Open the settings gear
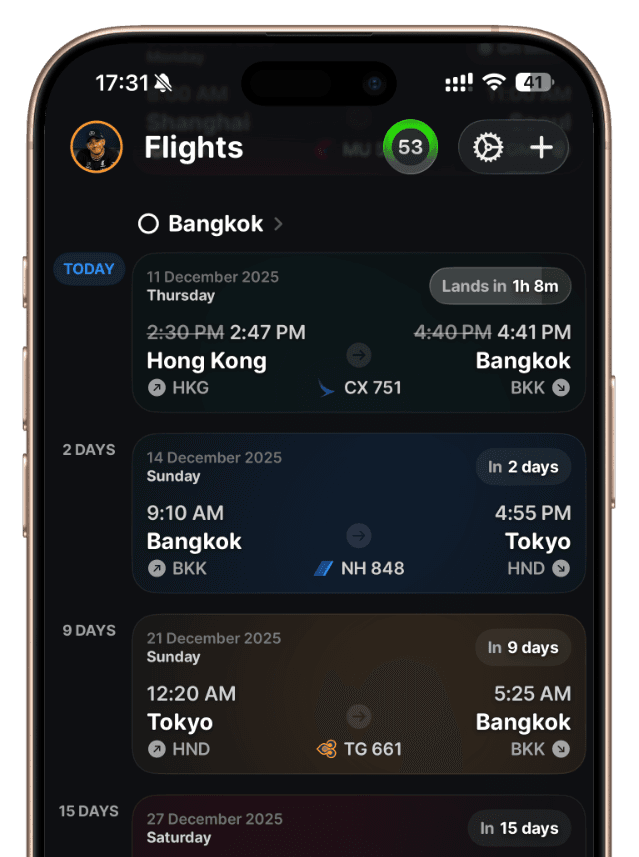 487,148
